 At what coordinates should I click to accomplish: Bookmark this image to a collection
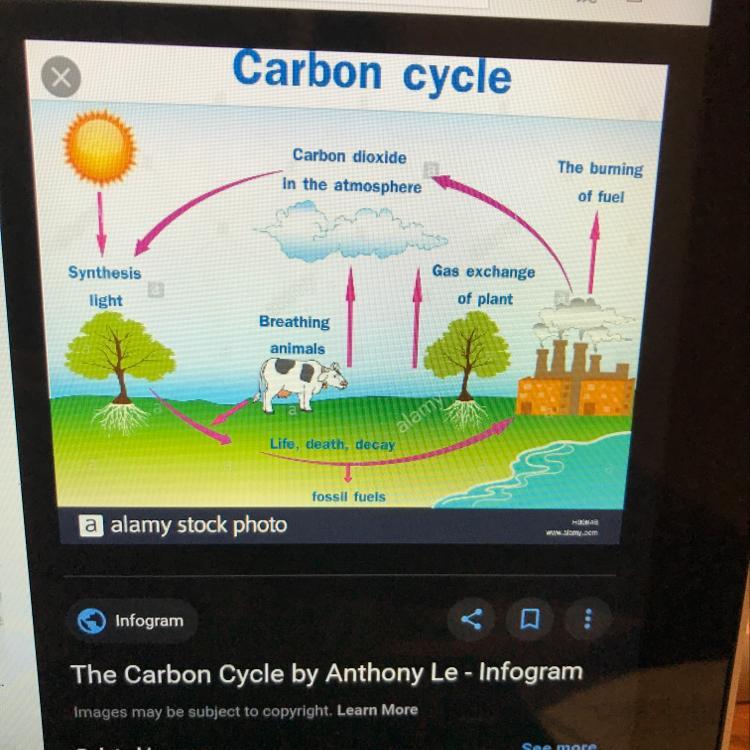tap(529, 620)
